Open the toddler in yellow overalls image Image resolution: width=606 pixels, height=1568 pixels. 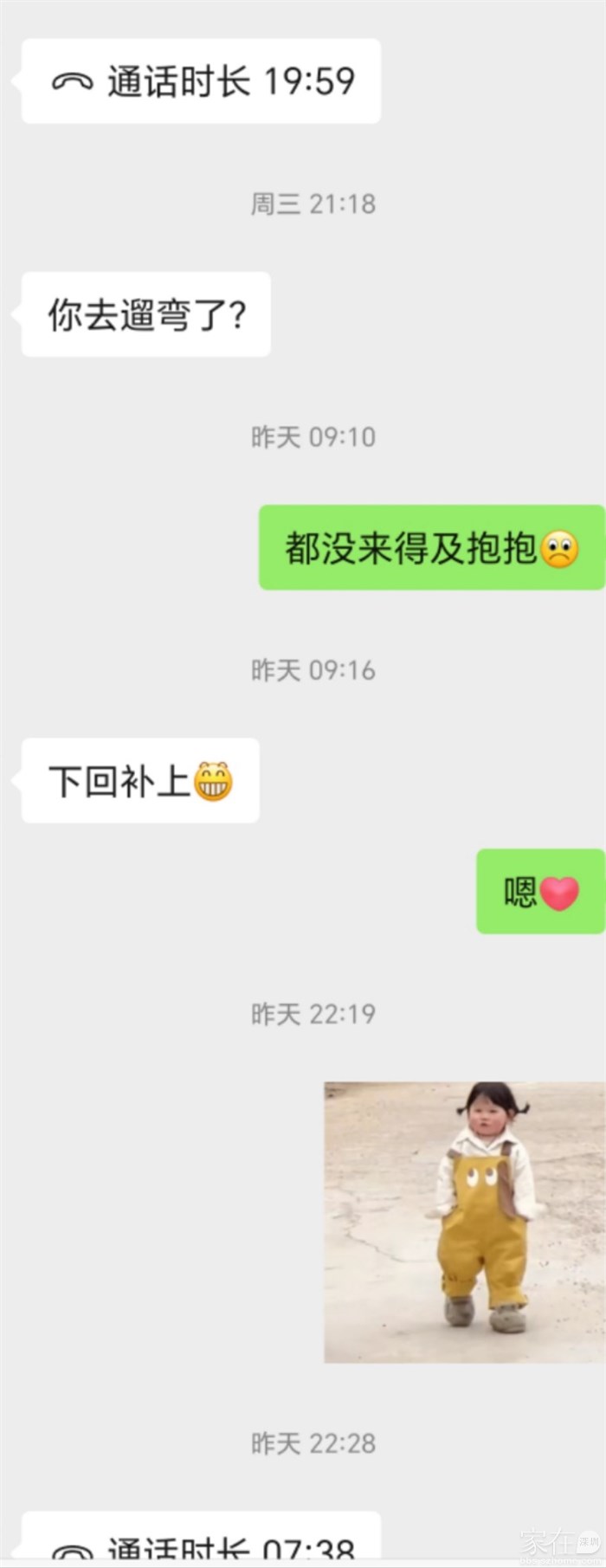point(464,1222)
